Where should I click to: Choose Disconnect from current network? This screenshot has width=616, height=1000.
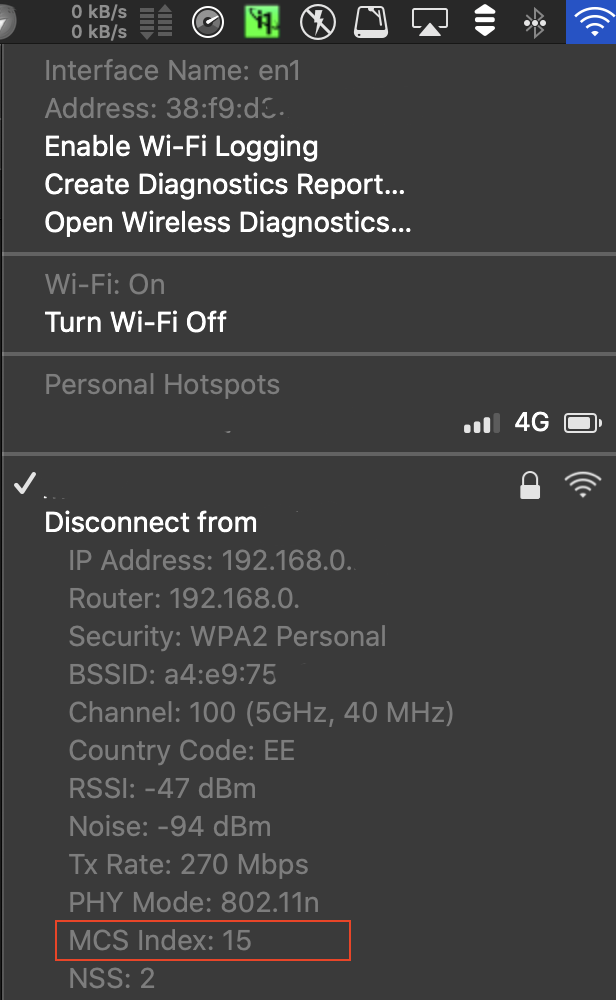[151, 523]
